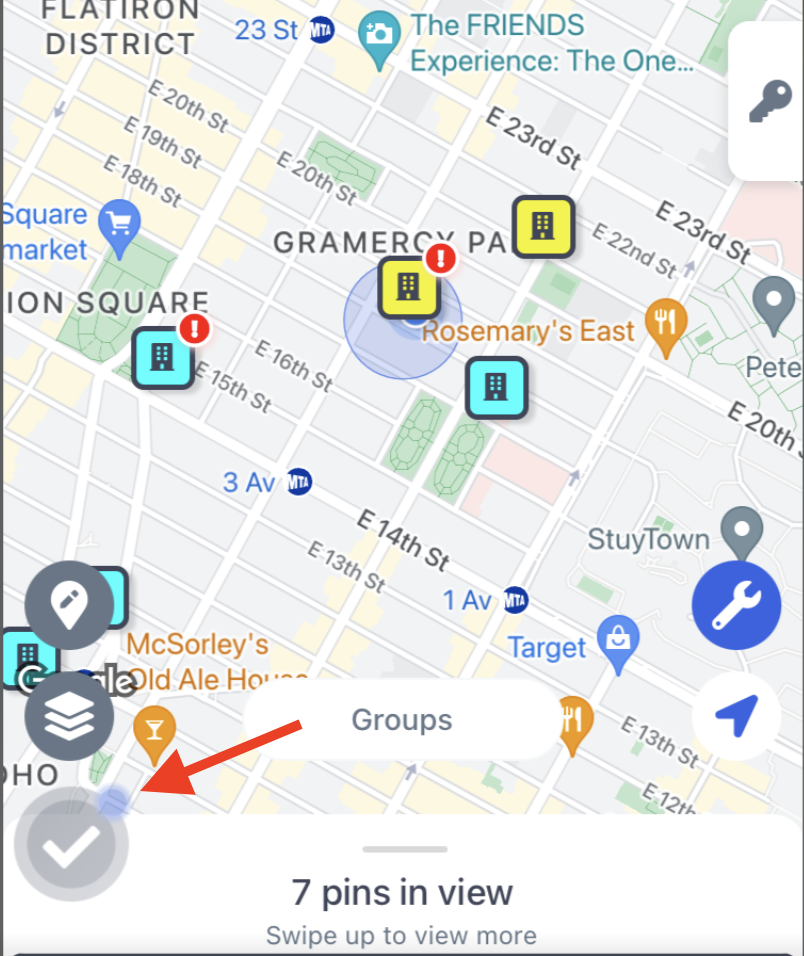Tap the key icon at top right
Screen dimensions: 804x956
tap(771, 101)
